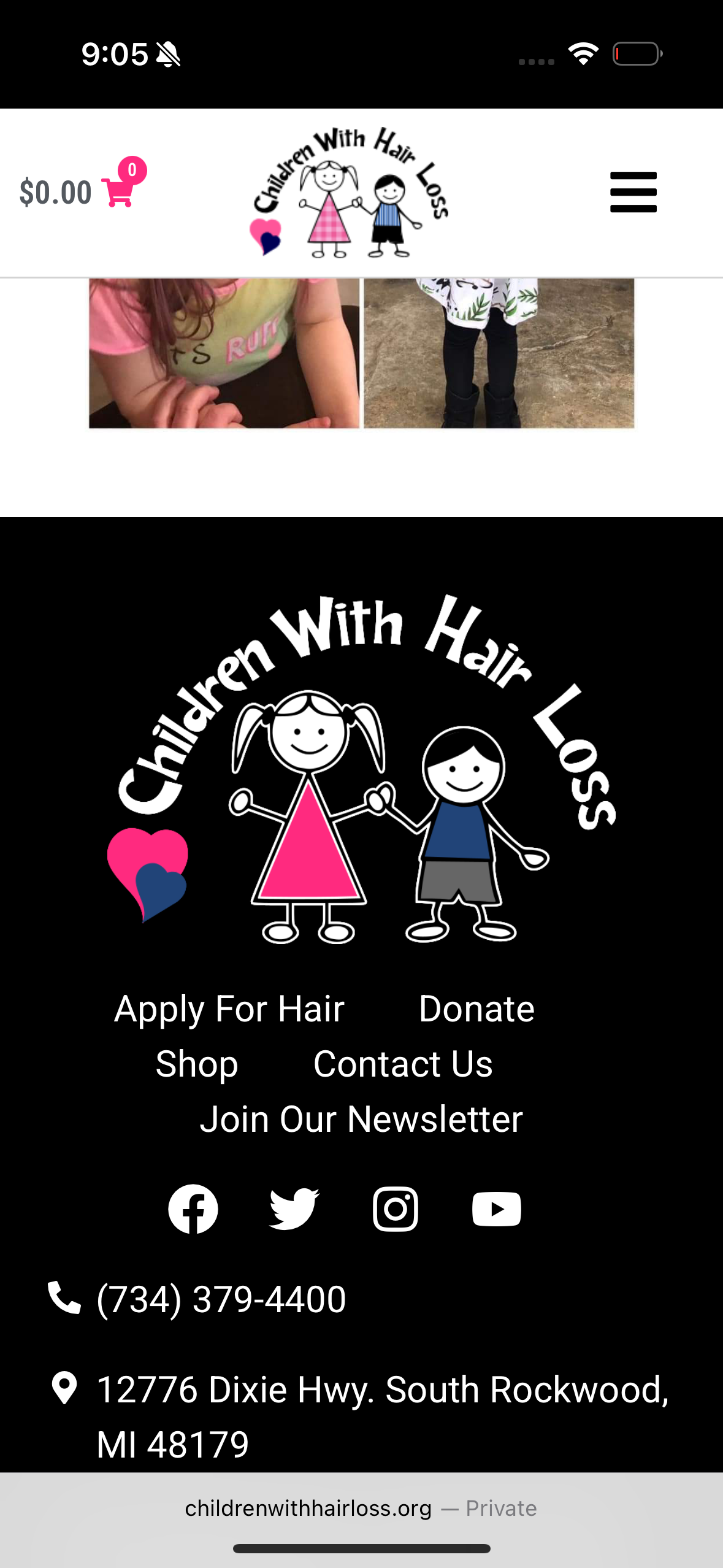This screenshot has height=1568, width=723.
Task: Go to homepage via header logo
Action: pyautogui.click(x=350, y=193)
